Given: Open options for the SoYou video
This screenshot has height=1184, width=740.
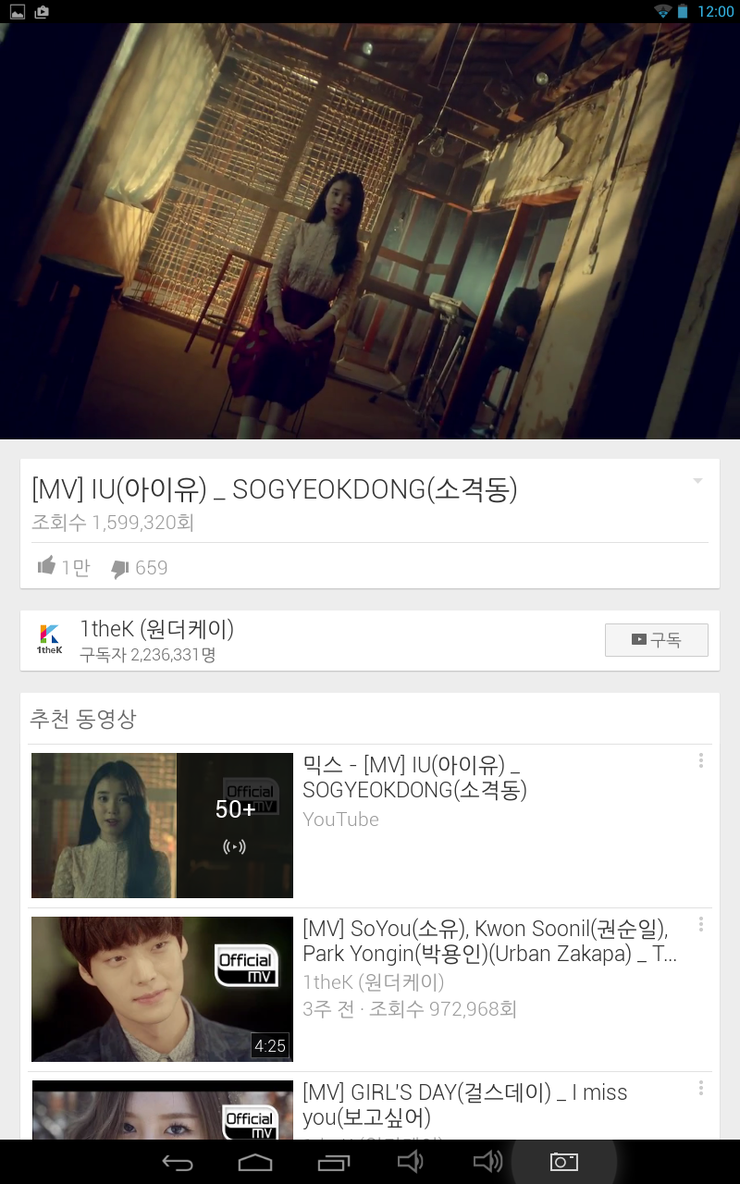Looking at the screenshot, I should pyautogui.click(x=701, y=925).
